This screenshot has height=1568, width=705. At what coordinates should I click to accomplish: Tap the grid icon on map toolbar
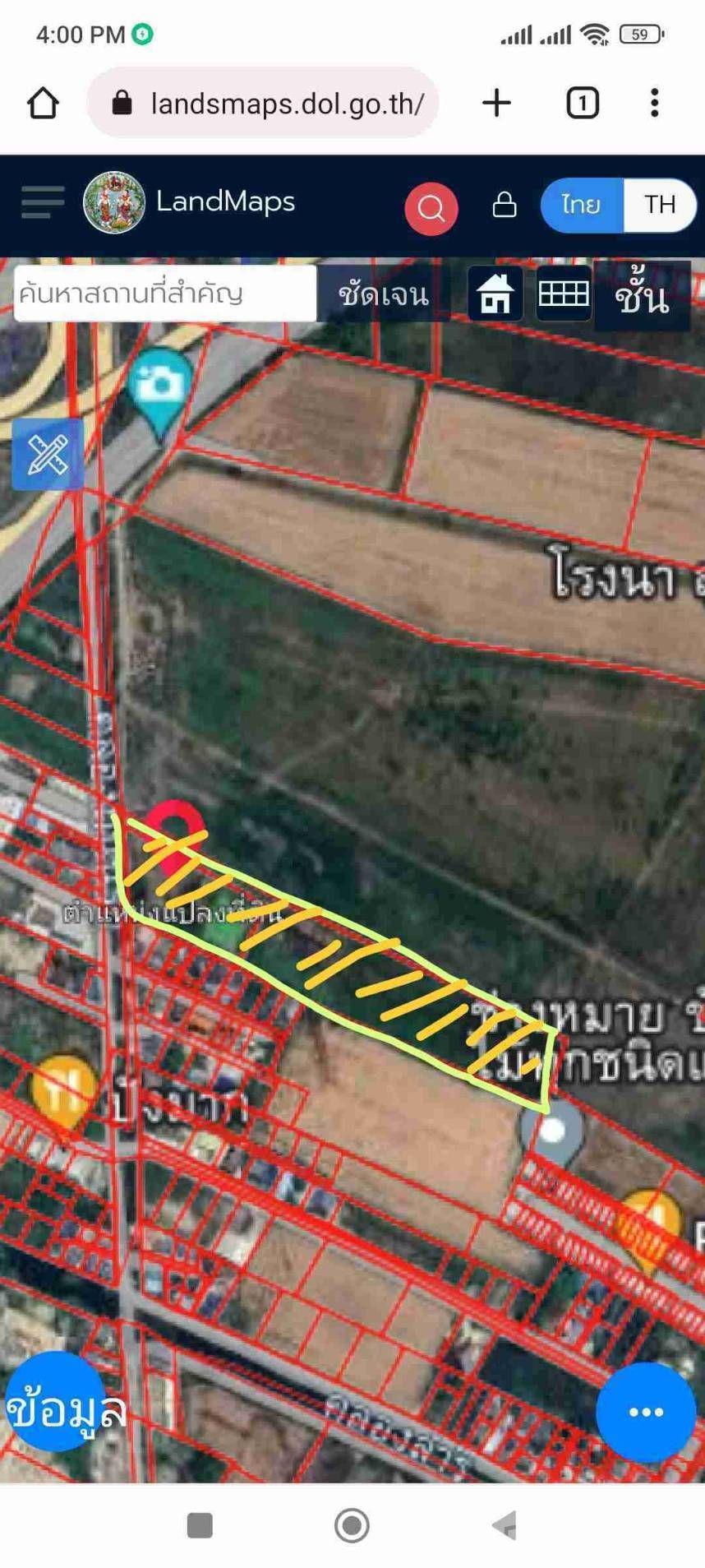coord(564,293)
